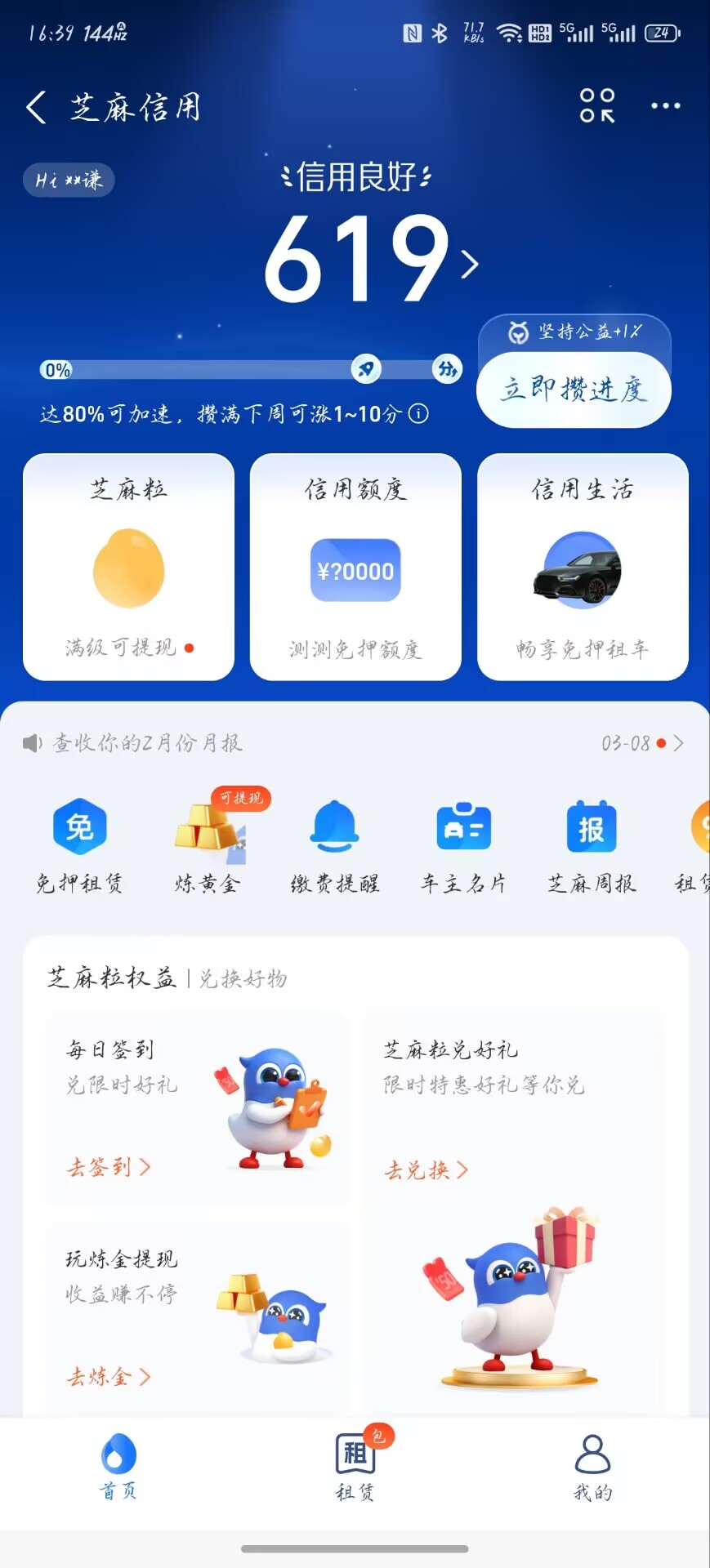Switch to the 我的 tab
This screenshot has height=1568, width=710.
coord(592,1466)
